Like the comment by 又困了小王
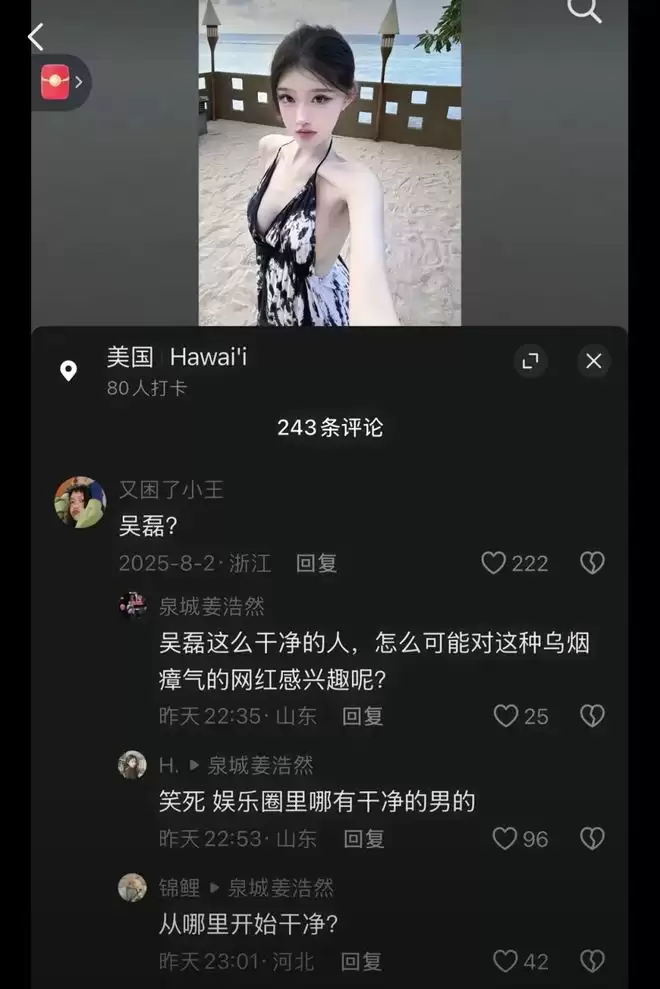The height and width of the screenshot is (989, 660). 494,563
